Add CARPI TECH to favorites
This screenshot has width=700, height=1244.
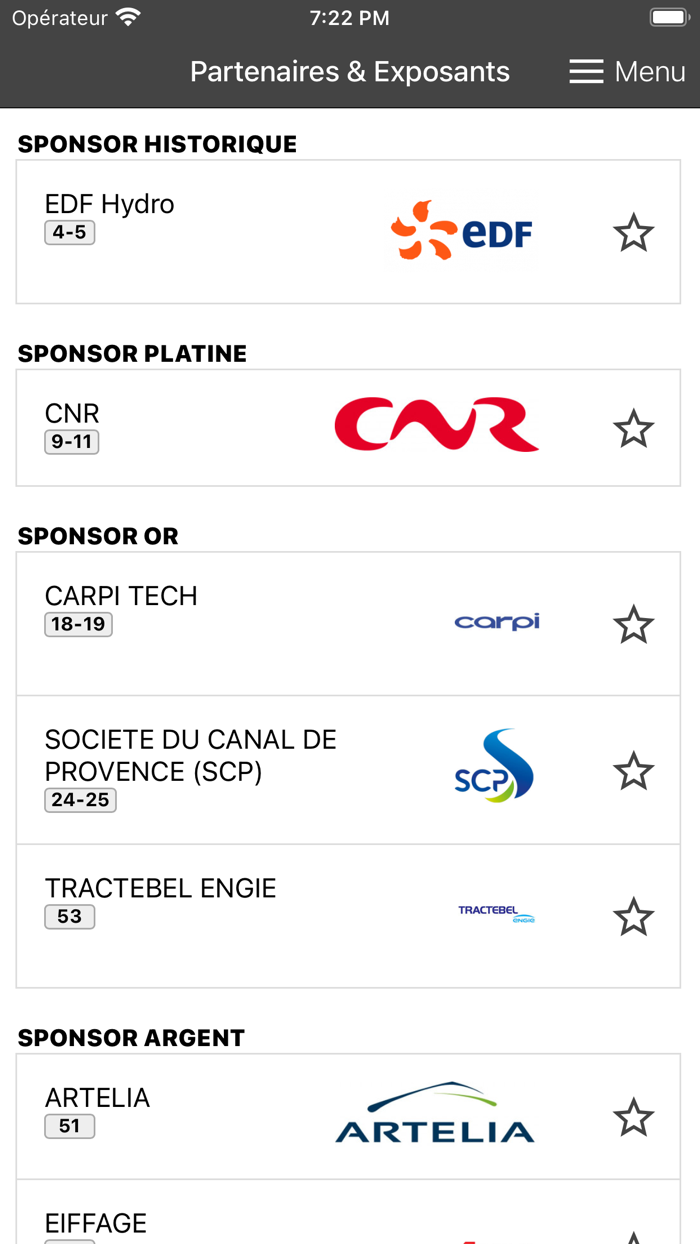pyautogui.click(x=633, y=625)
